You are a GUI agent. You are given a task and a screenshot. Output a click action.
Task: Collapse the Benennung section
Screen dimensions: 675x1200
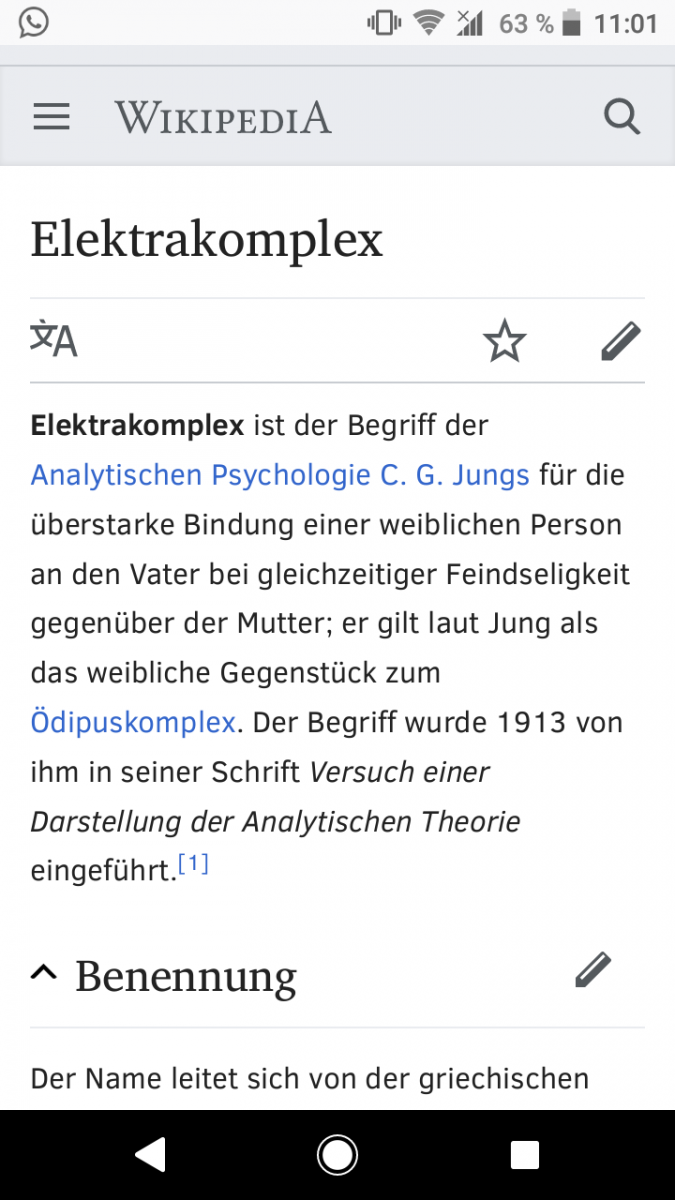point(44,973)
